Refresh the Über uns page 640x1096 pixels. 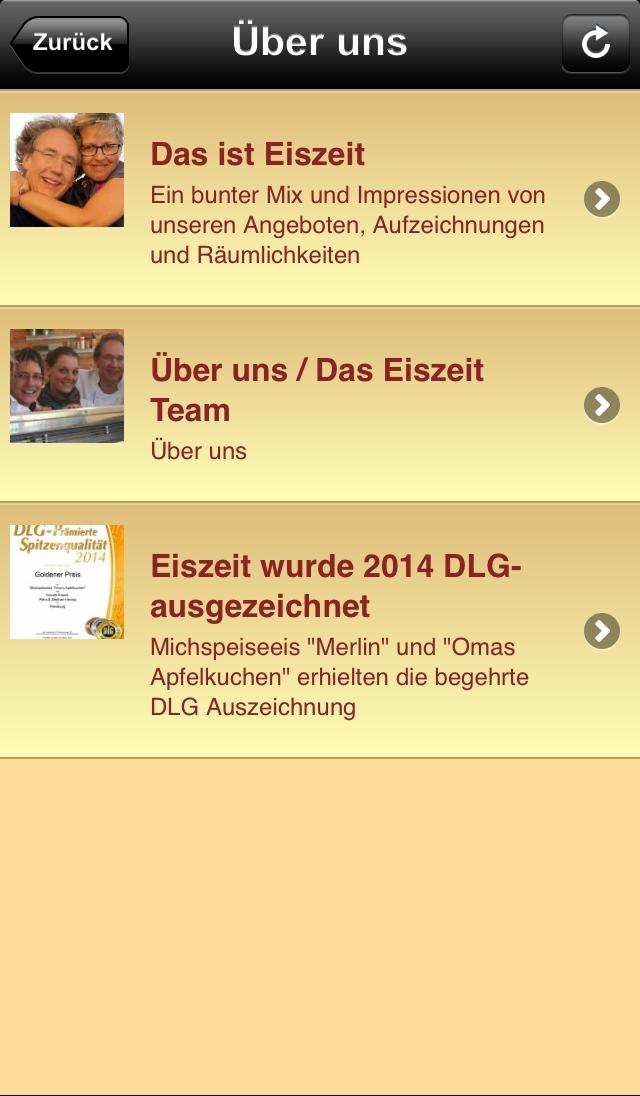(595, 43)
